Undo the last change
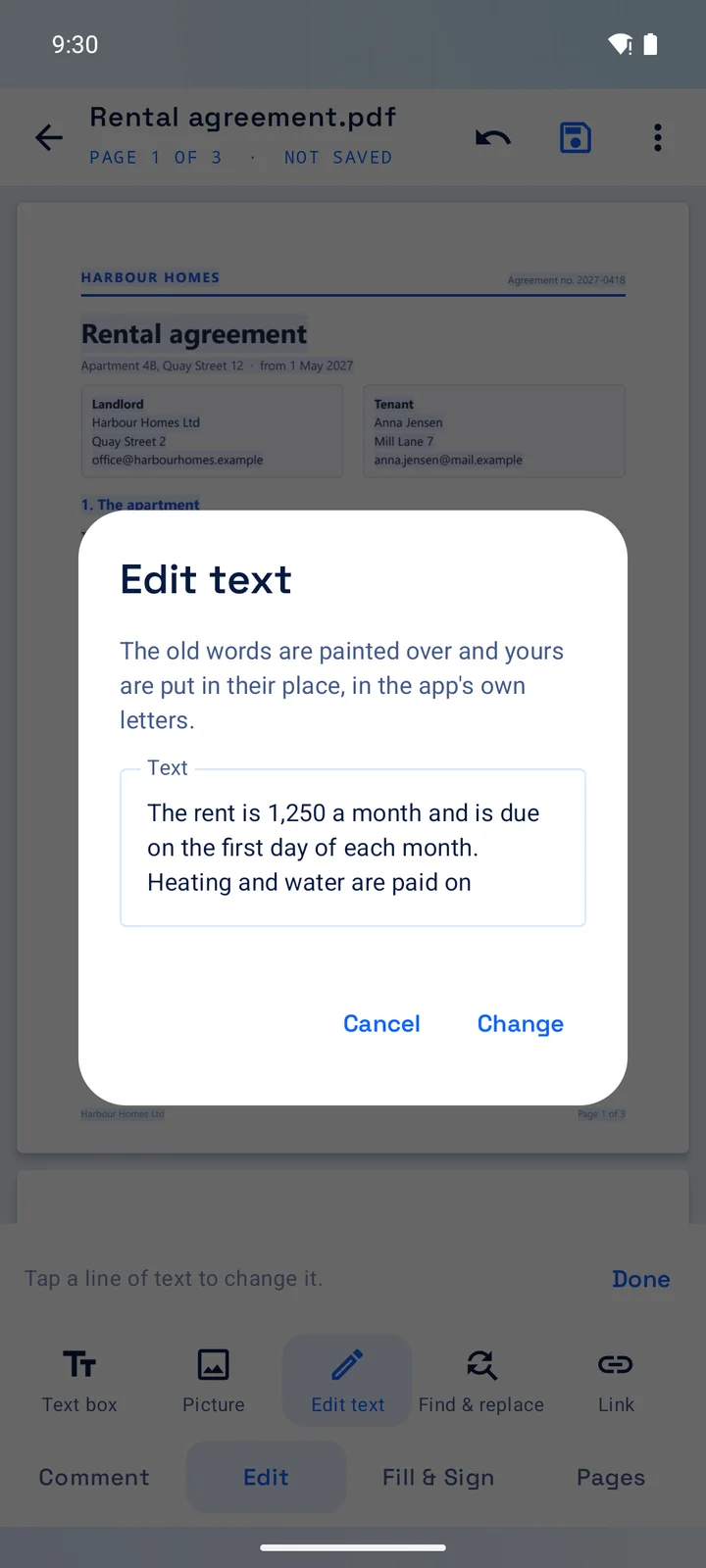 tap(493, 137)
